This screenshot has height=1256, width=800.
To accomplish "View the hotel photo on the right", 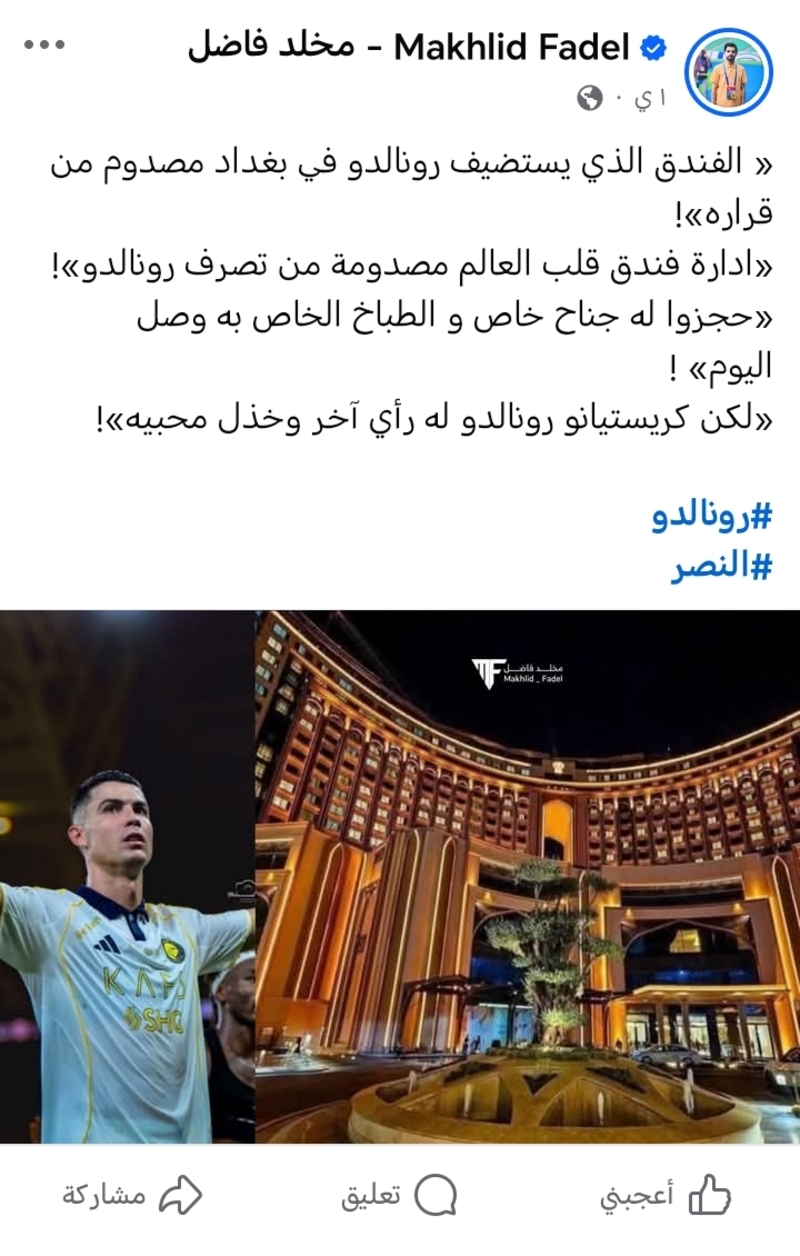I will [528, 876].
